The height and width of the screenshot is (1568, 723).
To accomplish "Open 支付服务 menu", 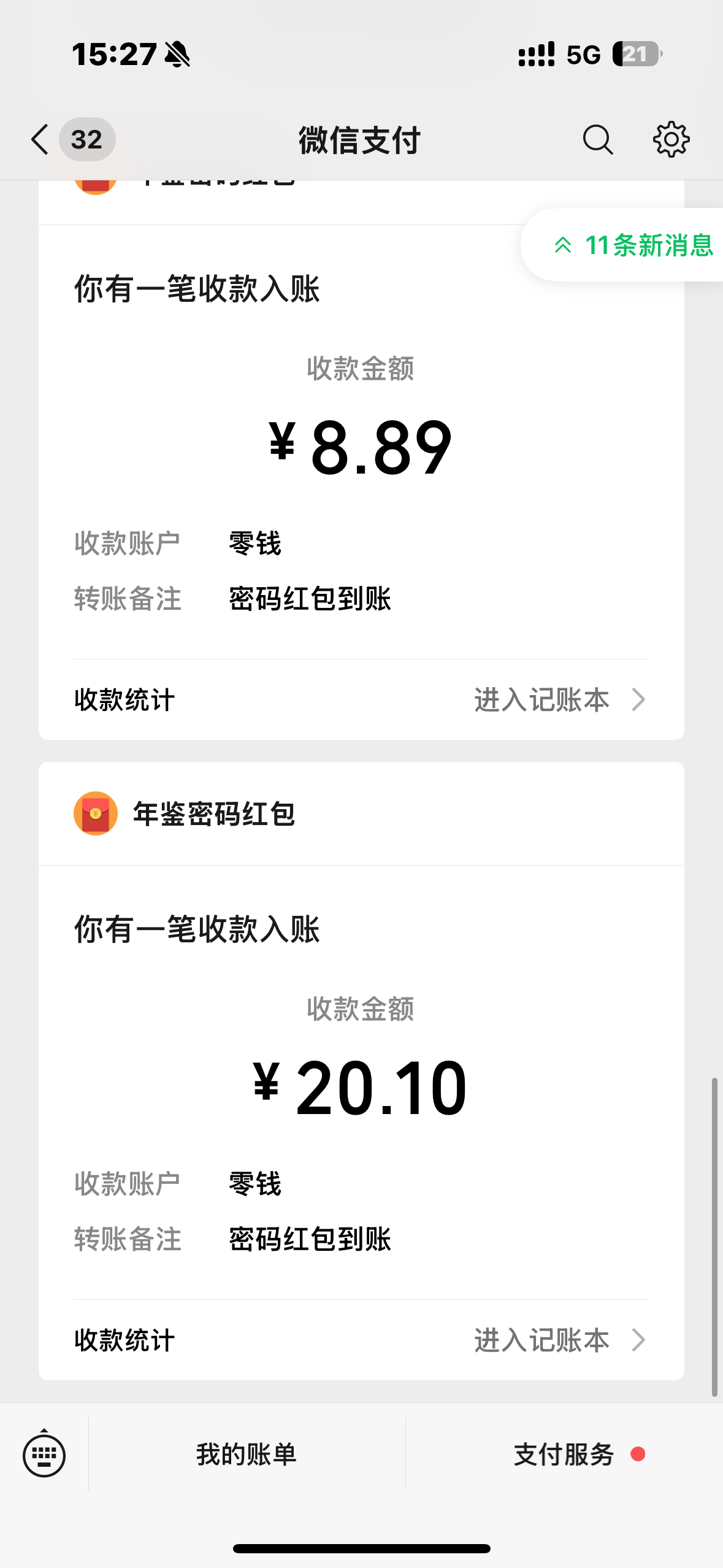I will pos(564,1455).
